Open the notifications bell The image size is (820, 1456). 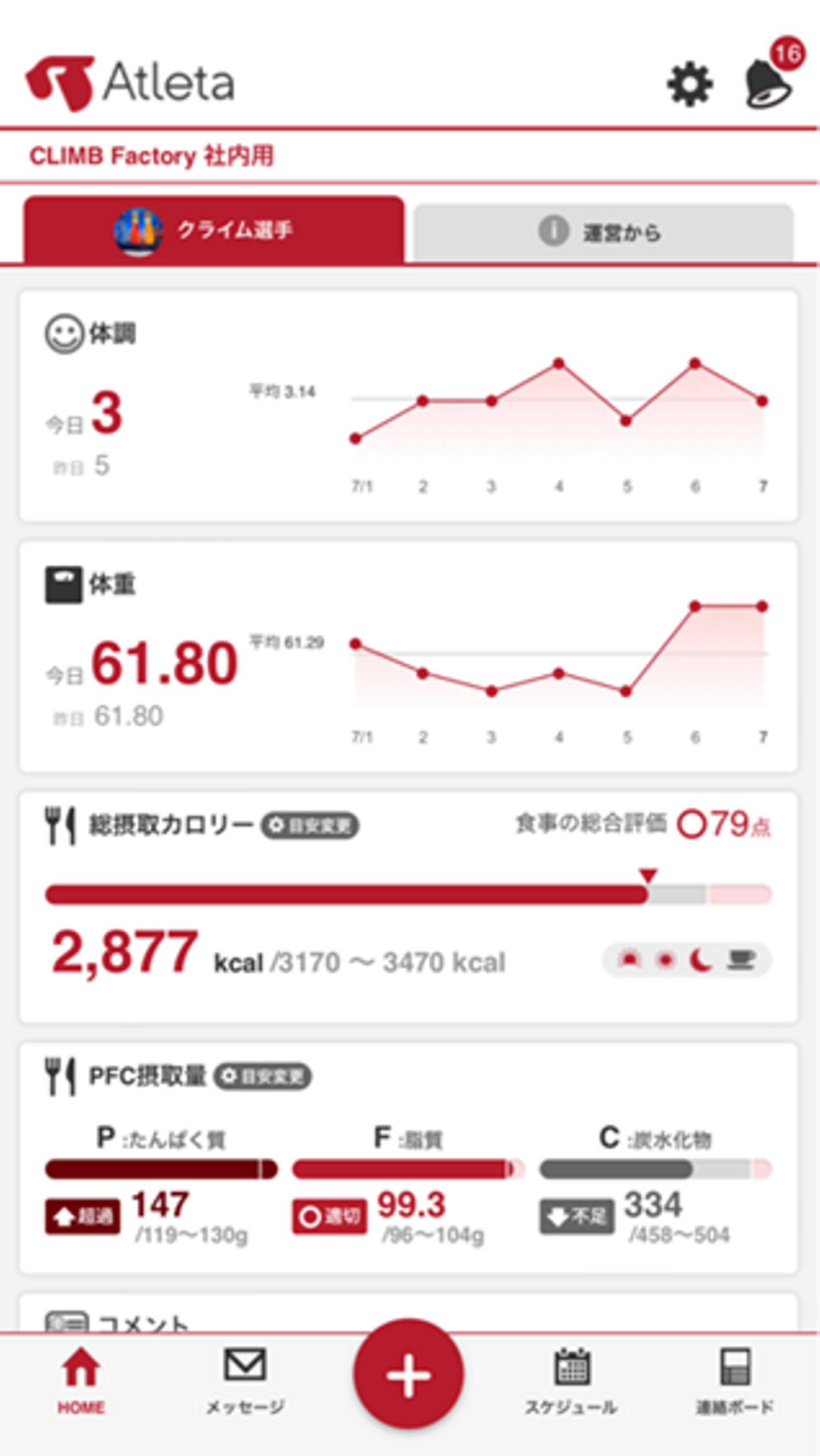tap(768, 83)
